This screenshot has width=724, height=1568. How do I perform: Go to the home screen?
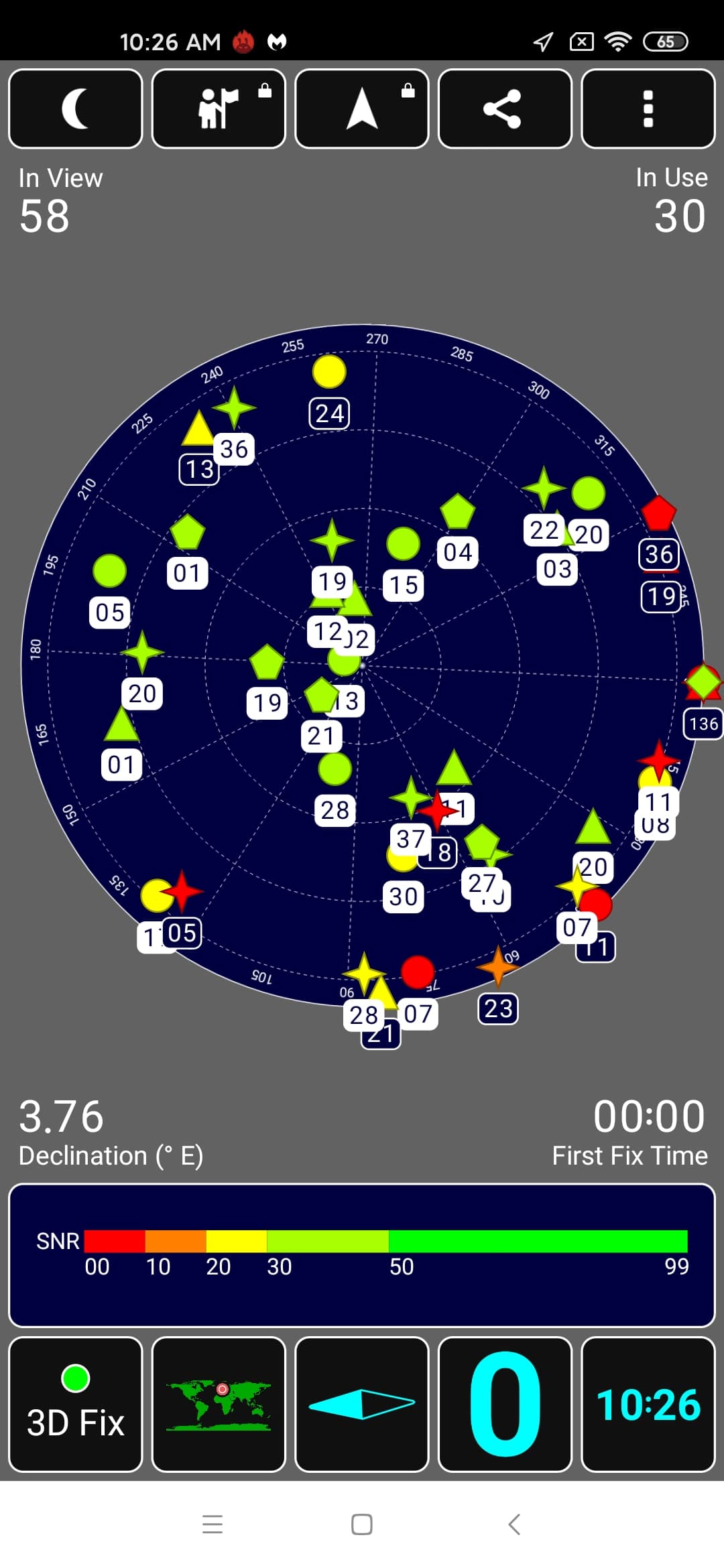362,1524
